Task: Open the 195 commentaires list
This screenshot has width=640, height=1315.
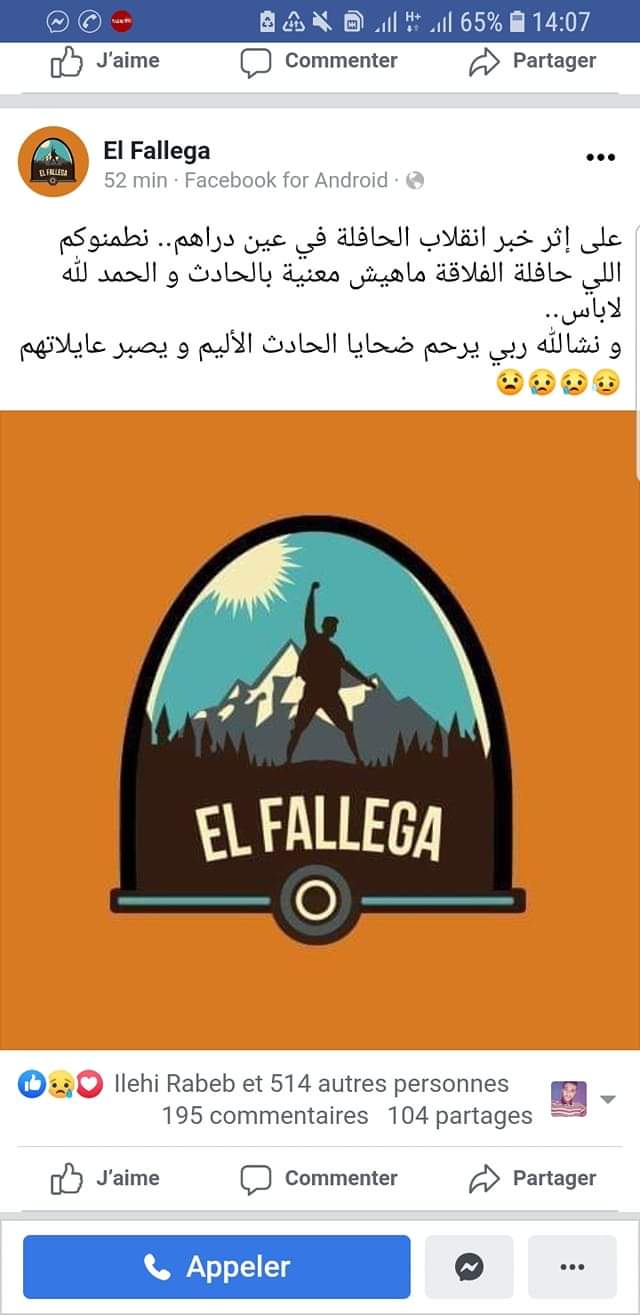Action: (265, 1116)
